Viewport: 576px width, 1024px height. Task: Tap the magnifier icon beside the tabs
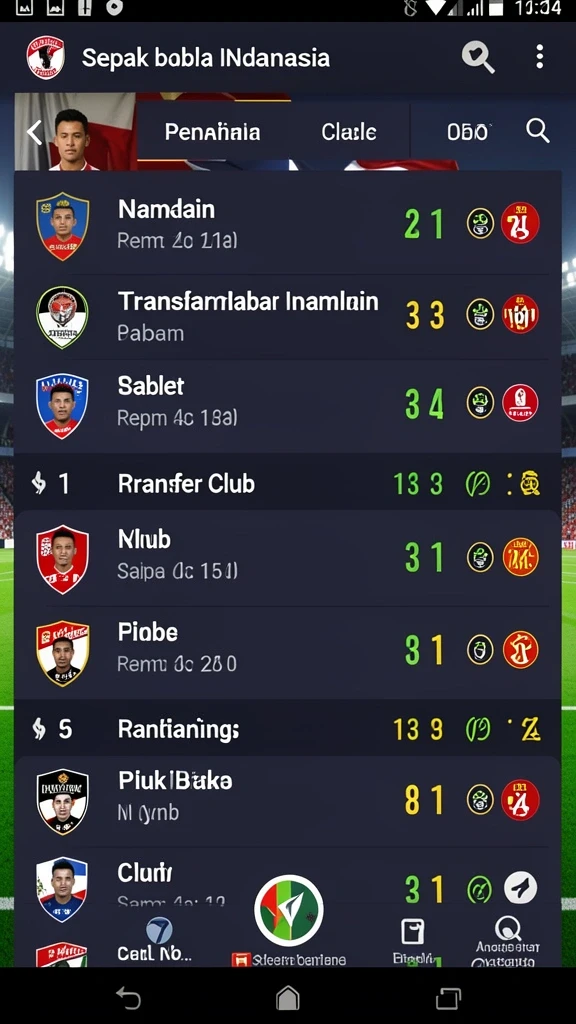point(537,131)
